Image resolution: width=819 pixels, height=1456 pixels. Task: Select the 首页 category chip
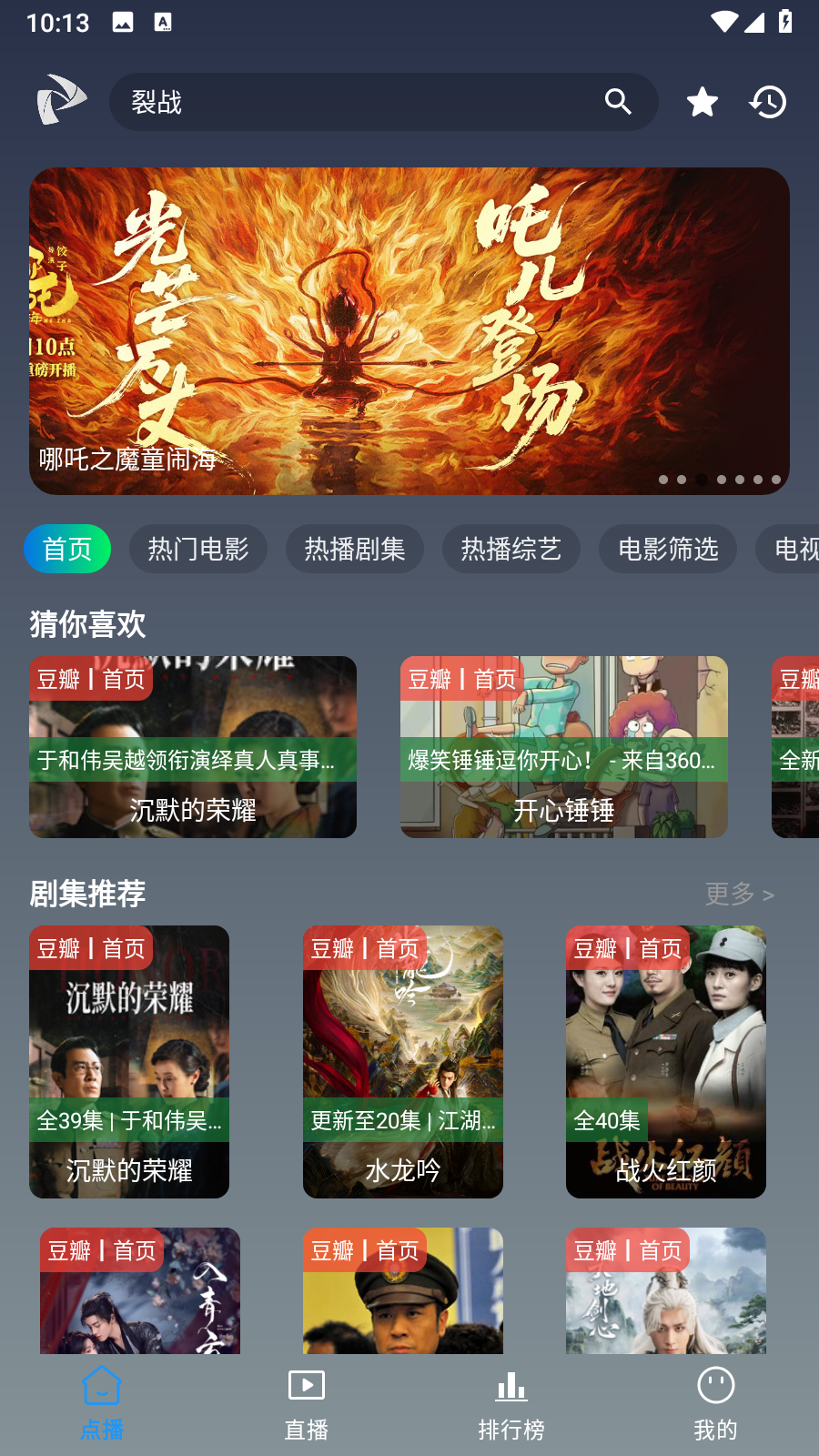67,549
